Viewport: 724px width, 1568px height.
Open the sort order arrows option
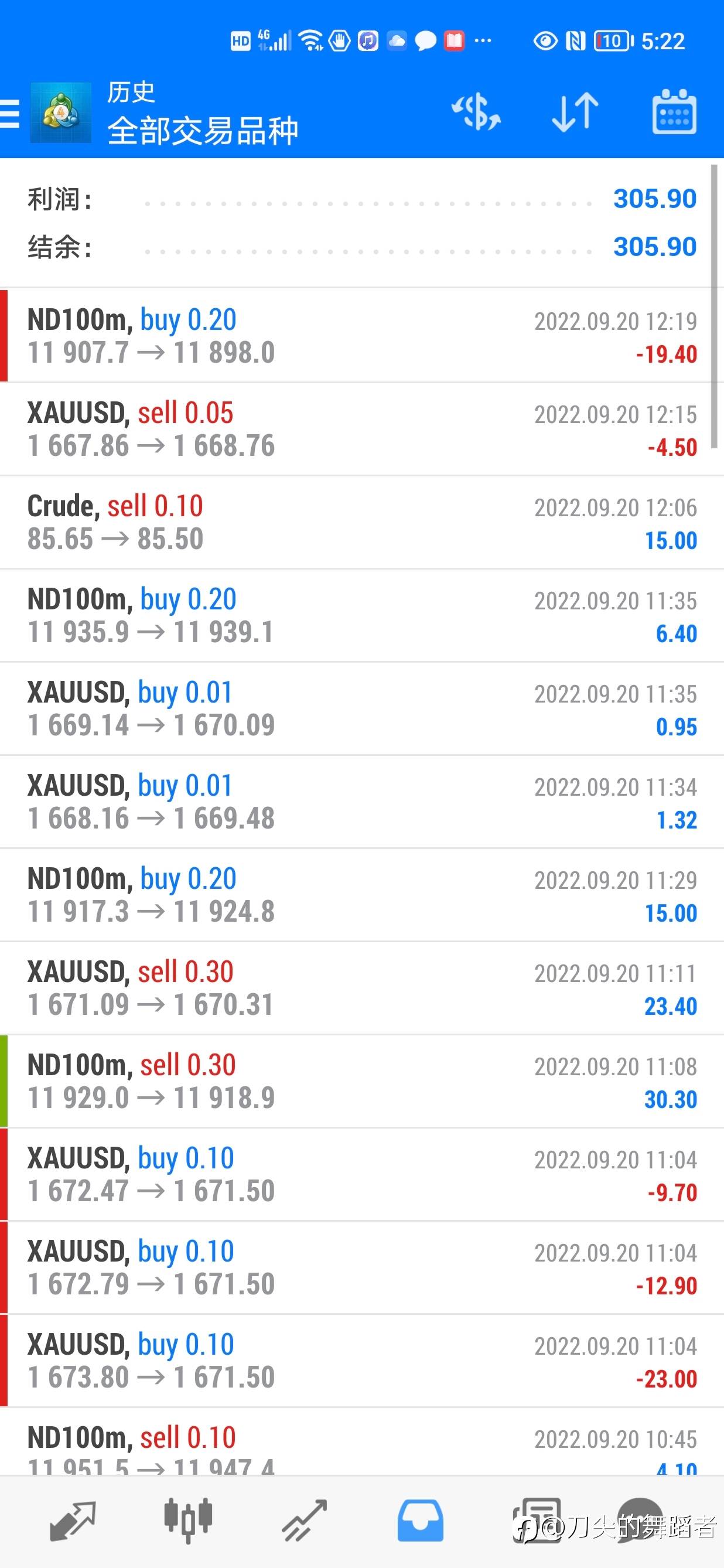575,112
